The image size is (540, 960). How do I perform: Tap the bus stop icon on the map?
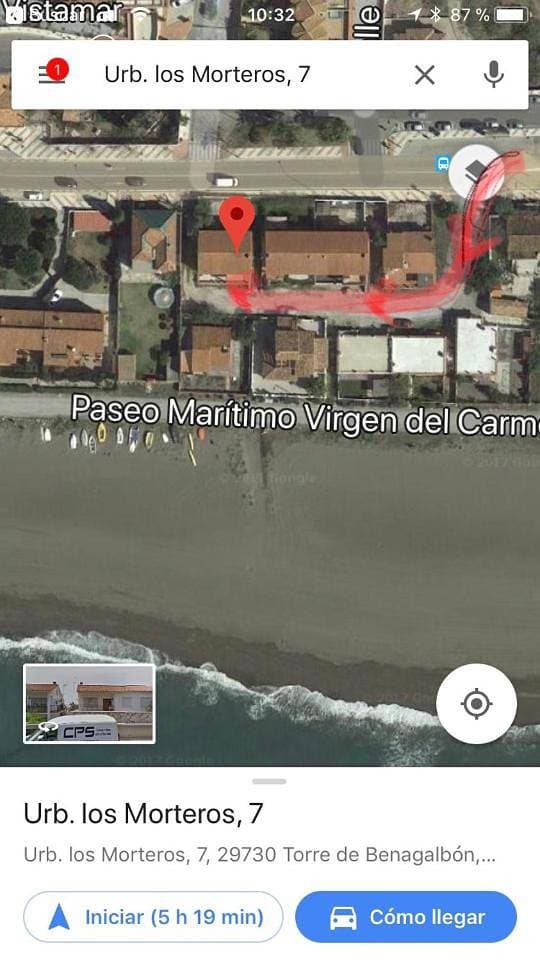pos(443,163)
